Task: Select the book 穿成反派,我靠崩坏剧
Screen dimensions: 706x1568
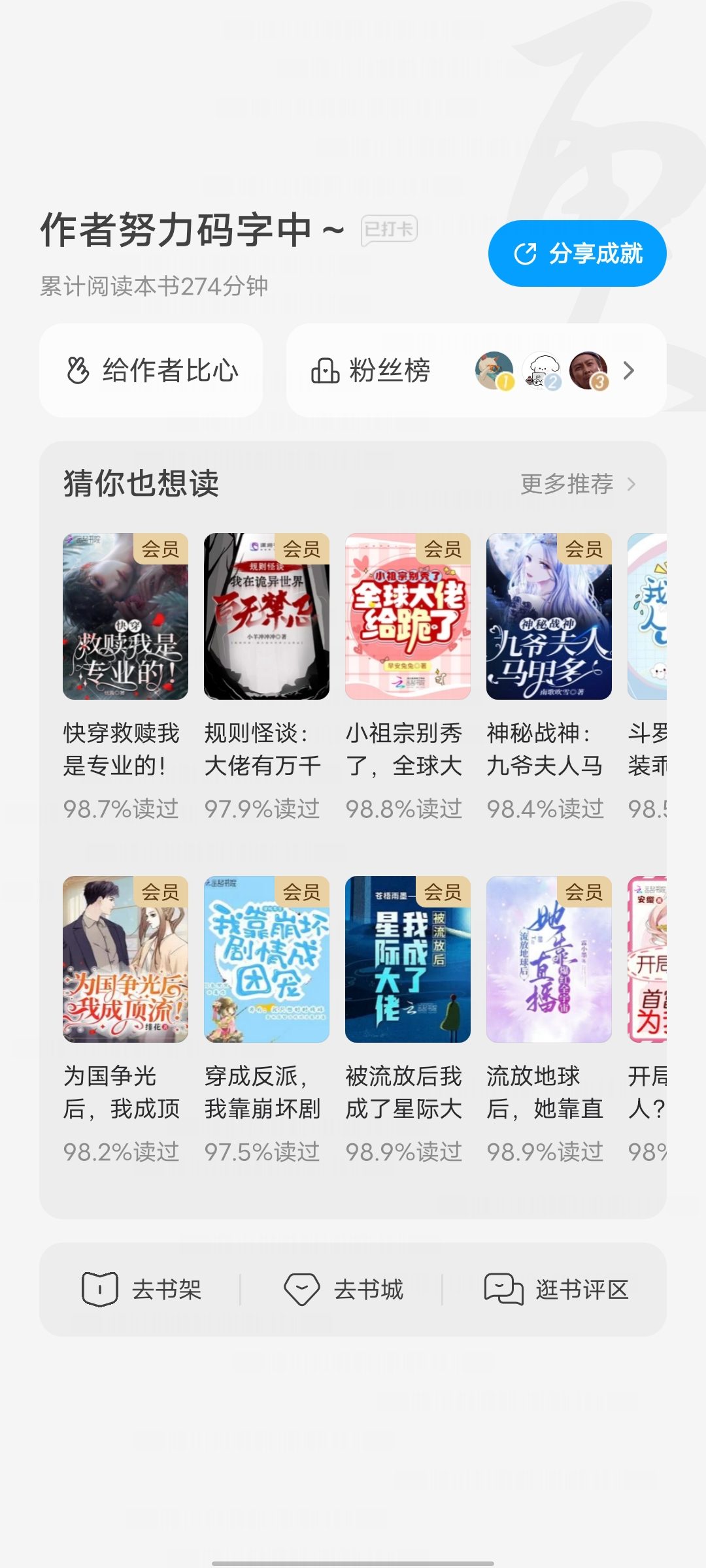Action: coord(267,1020)
